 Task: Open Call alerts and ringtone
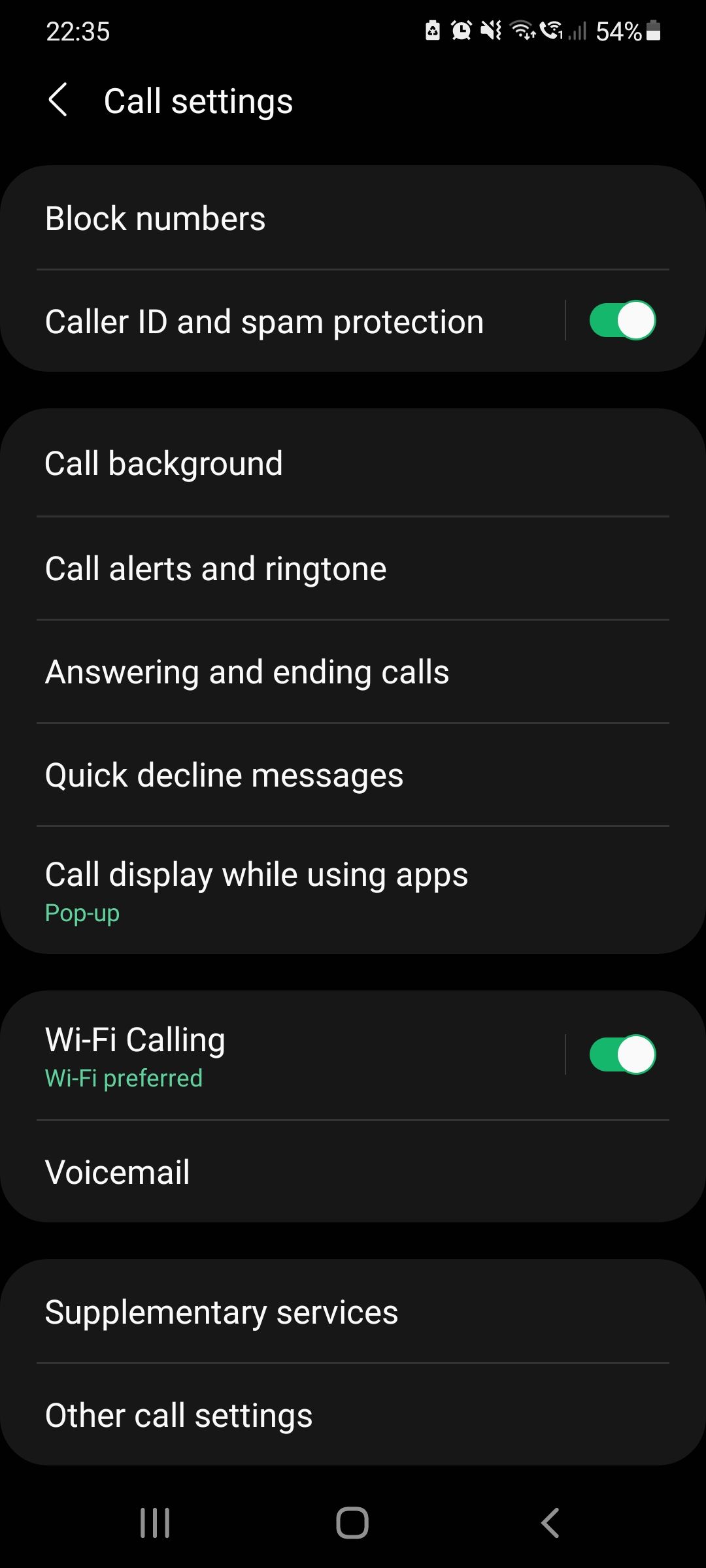(x=353, y=568)
